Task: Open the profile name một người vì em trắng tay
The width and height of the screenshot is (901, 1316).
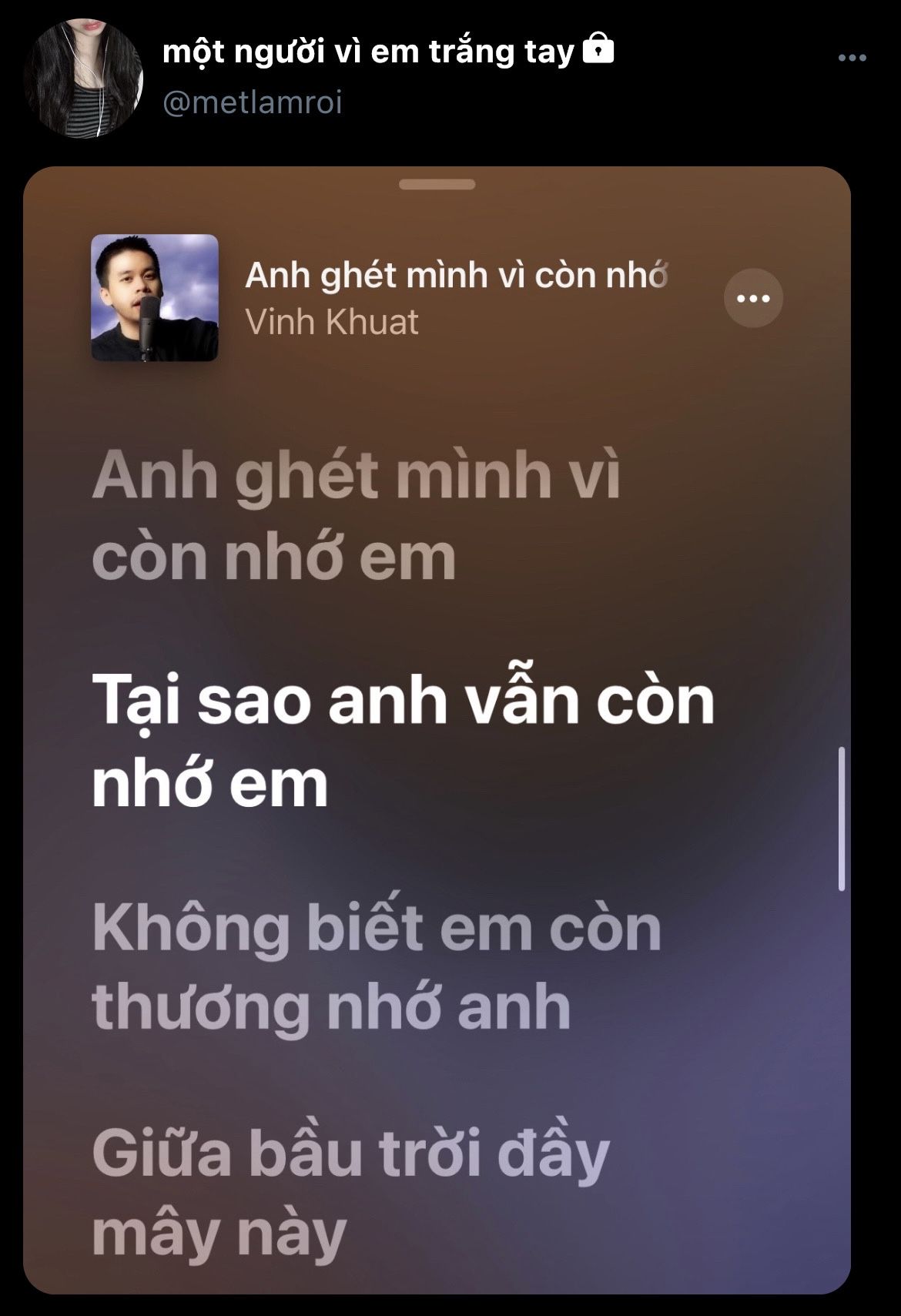Action: tap(369, 52)
